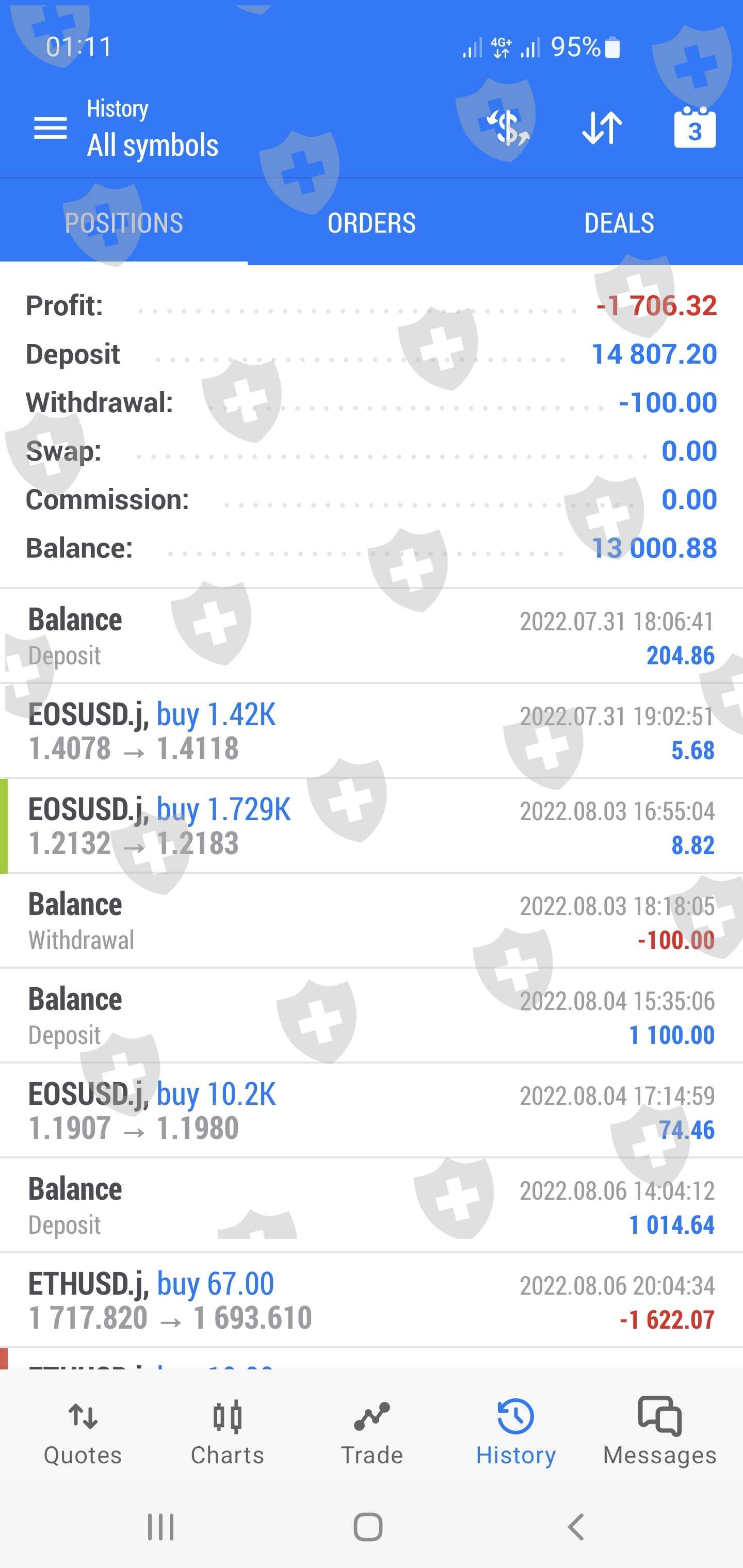Image resolution: width=743 pixels, height=1568 pixels.
Task: Open the symbol filter dollar icon
Action: [507, 128]
